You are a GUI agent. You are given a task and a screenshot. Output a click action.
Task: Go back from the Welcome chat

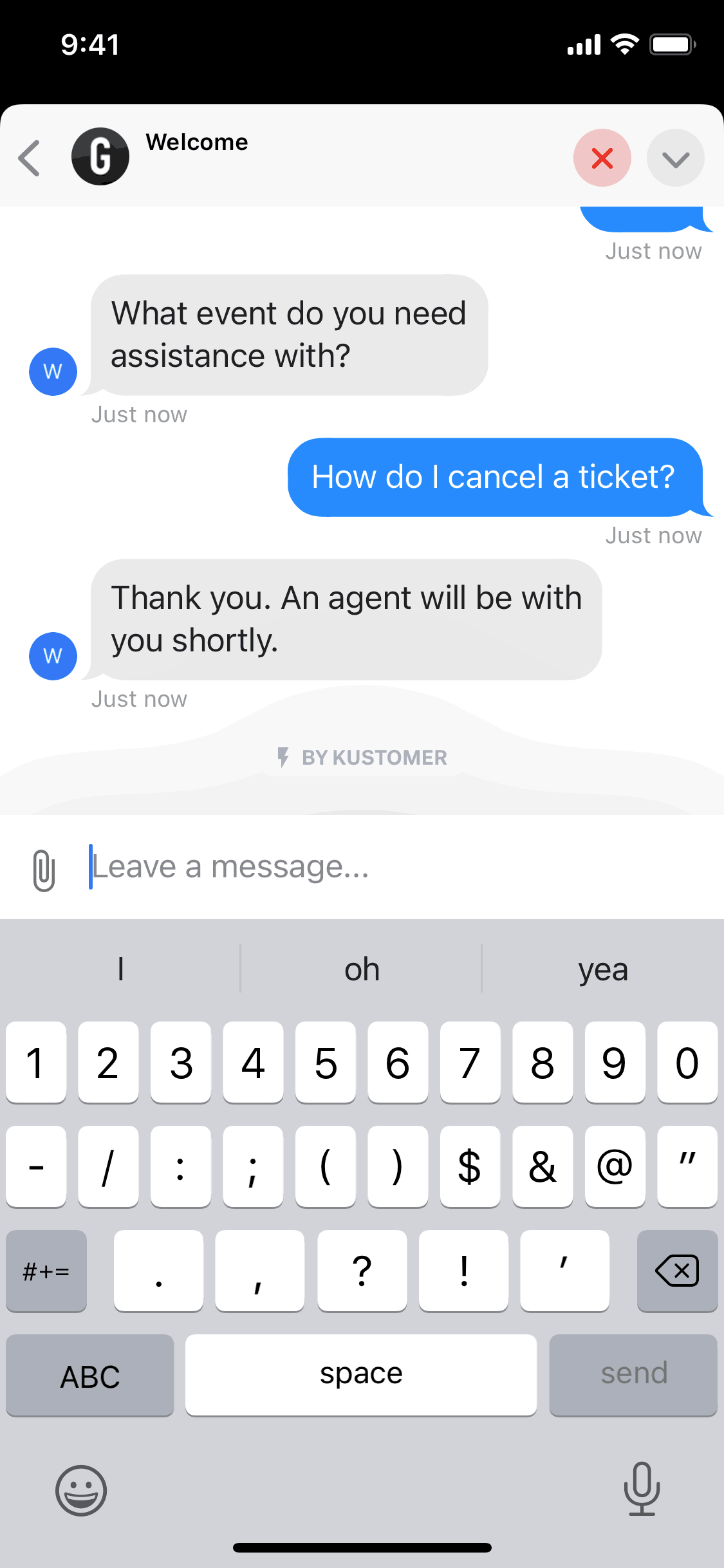coord(30,158)
